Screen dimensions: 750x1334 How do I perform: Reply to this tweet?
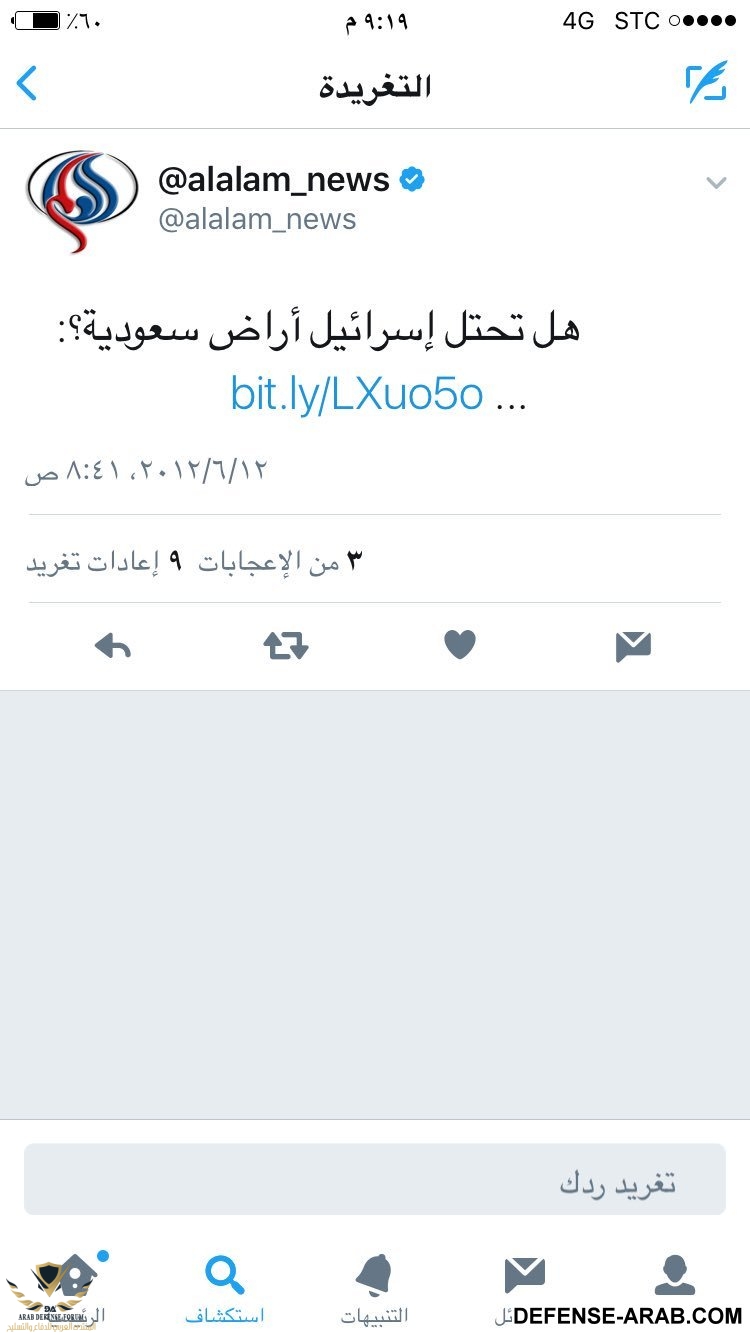click(x=113, y=647)
